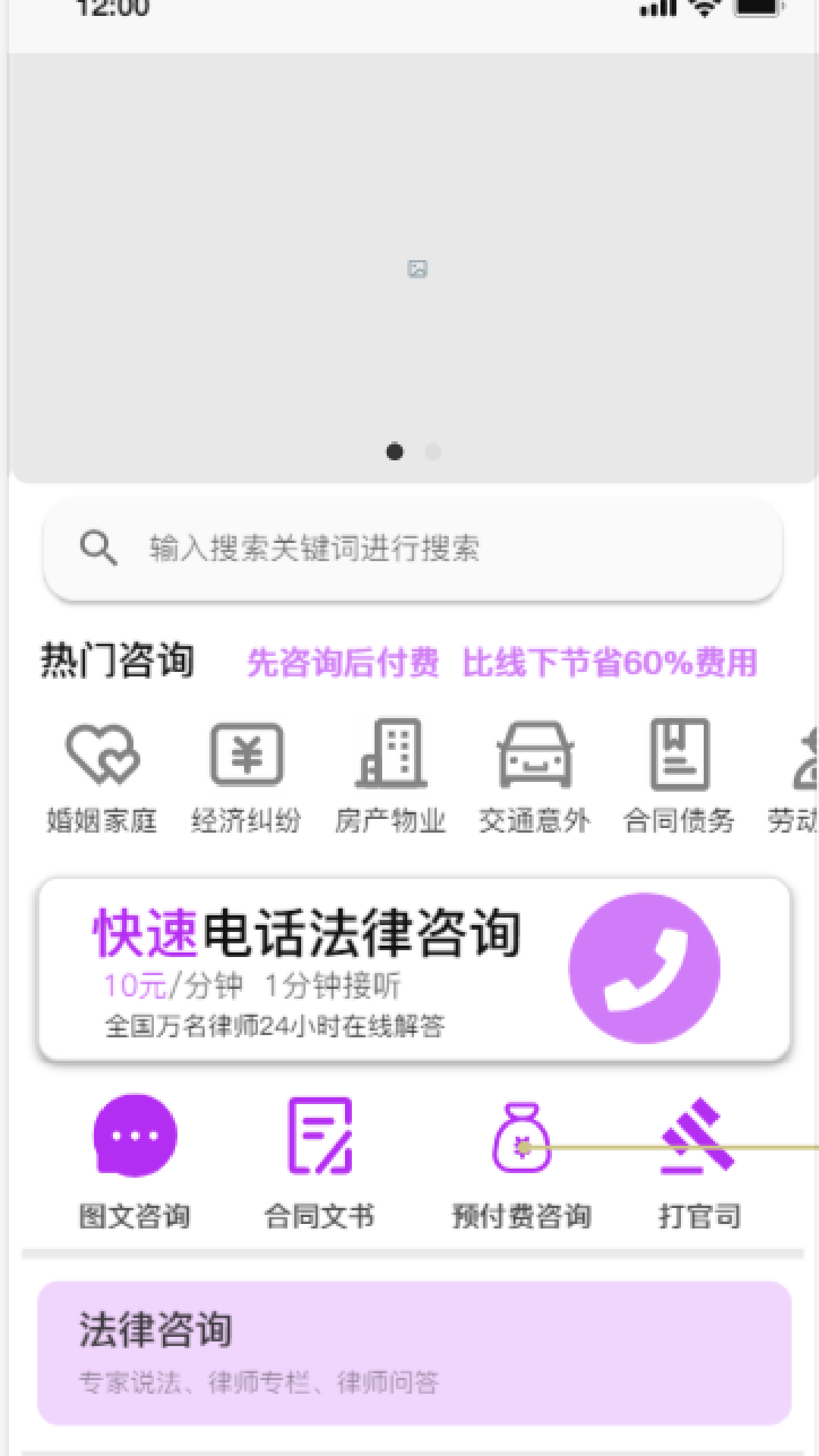Screen dimensions: 819x1456
Task: Select the 婚姻家庭 category icon
Action: click(101, 755)
